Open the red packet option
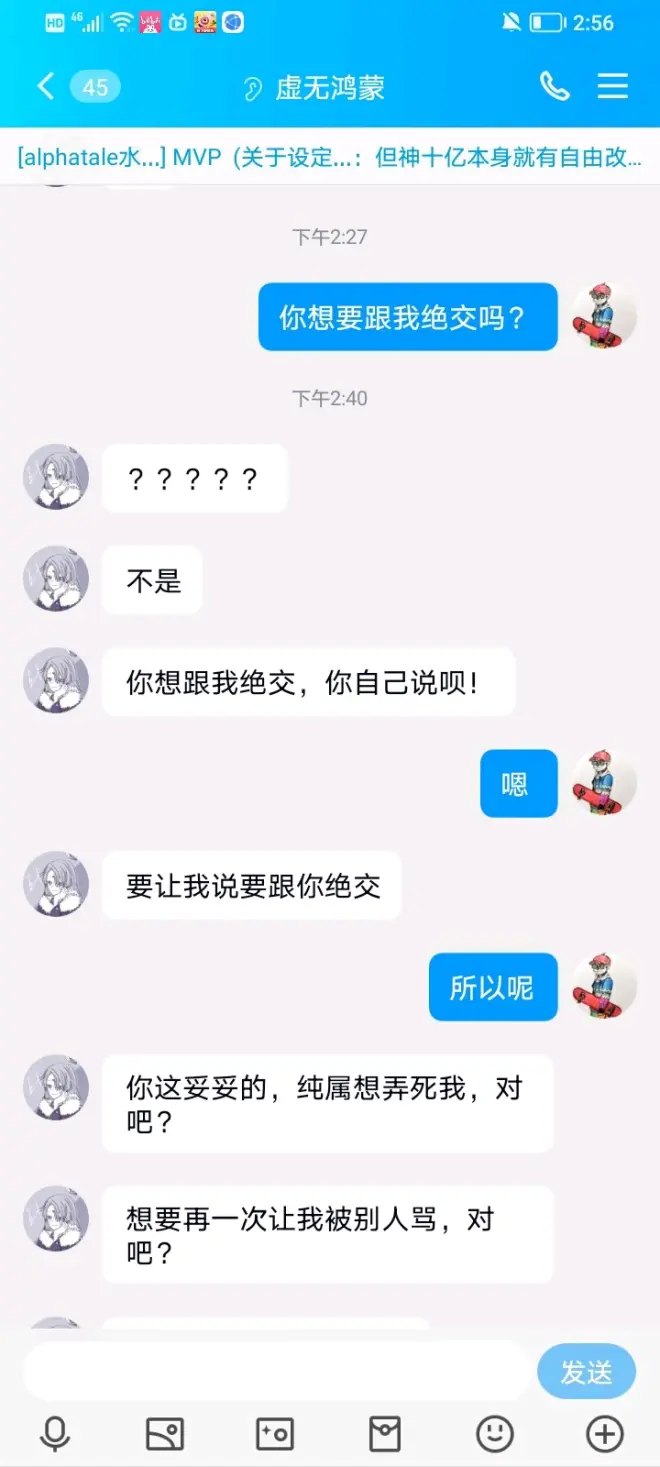 pyautogui.click(x=385, y=1434)
